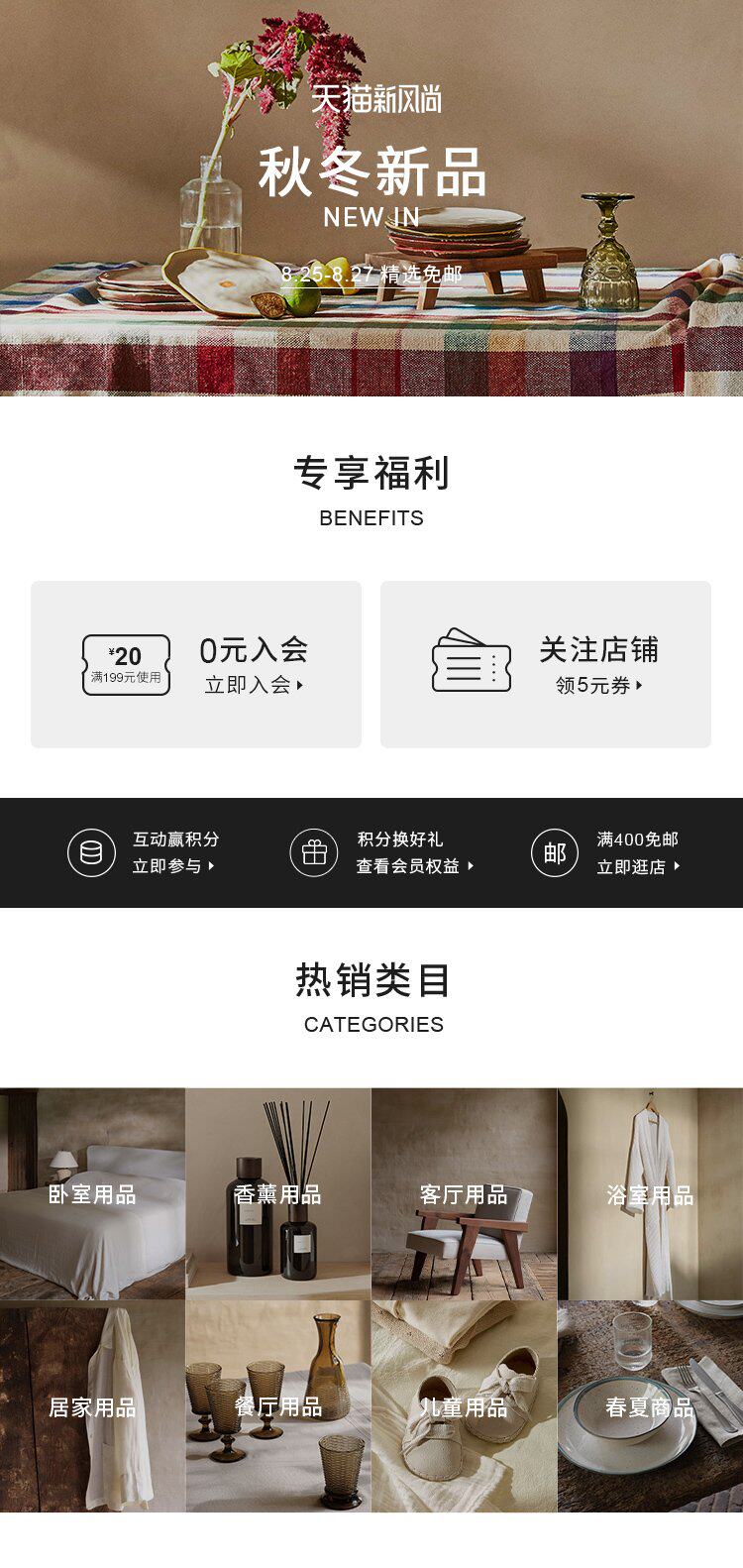Tap 0元入会 立即入会 card
The image size is (743, 1568).
coord(196,664)
